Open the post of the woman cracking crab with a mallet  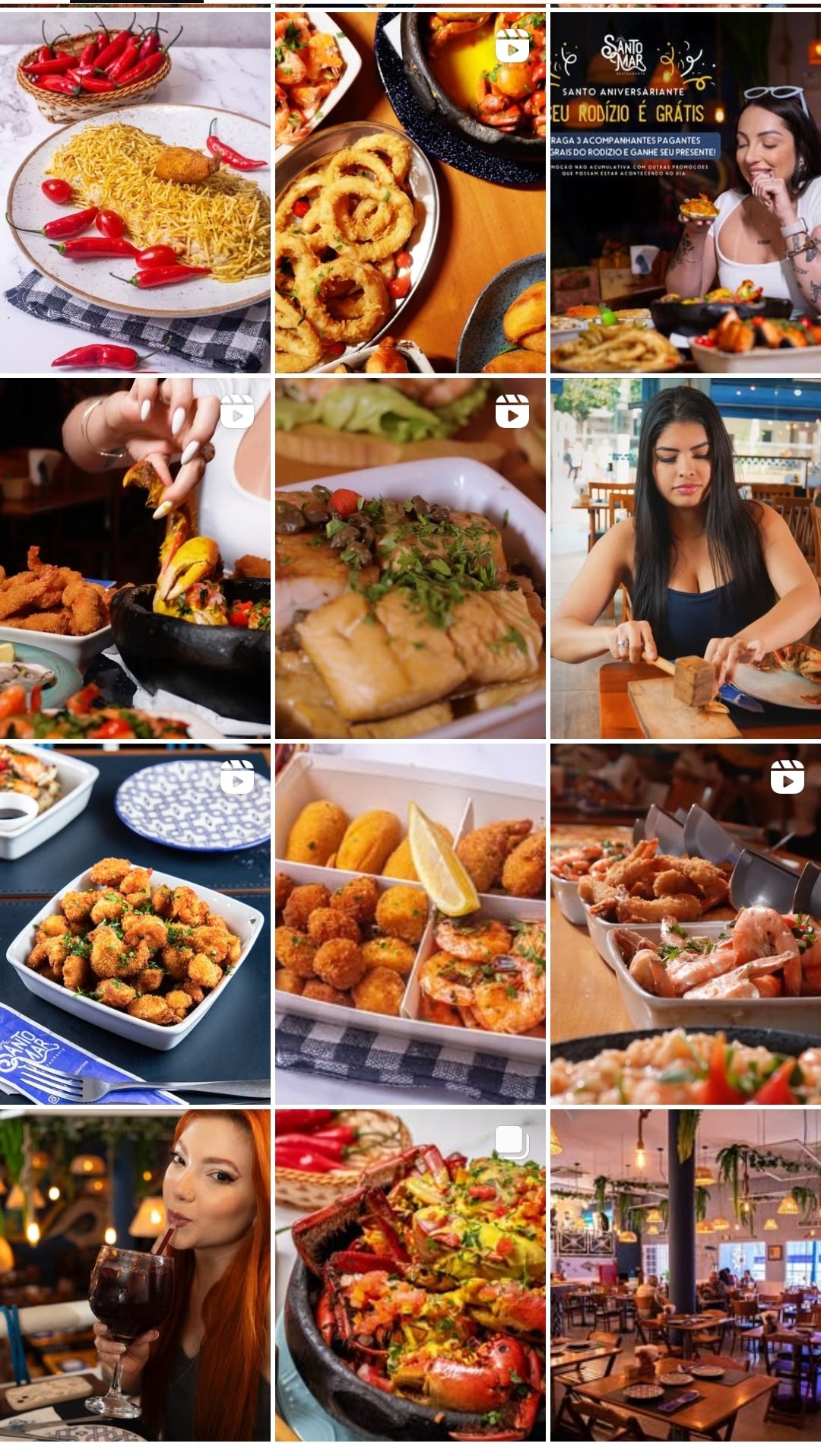pos(686,558)
